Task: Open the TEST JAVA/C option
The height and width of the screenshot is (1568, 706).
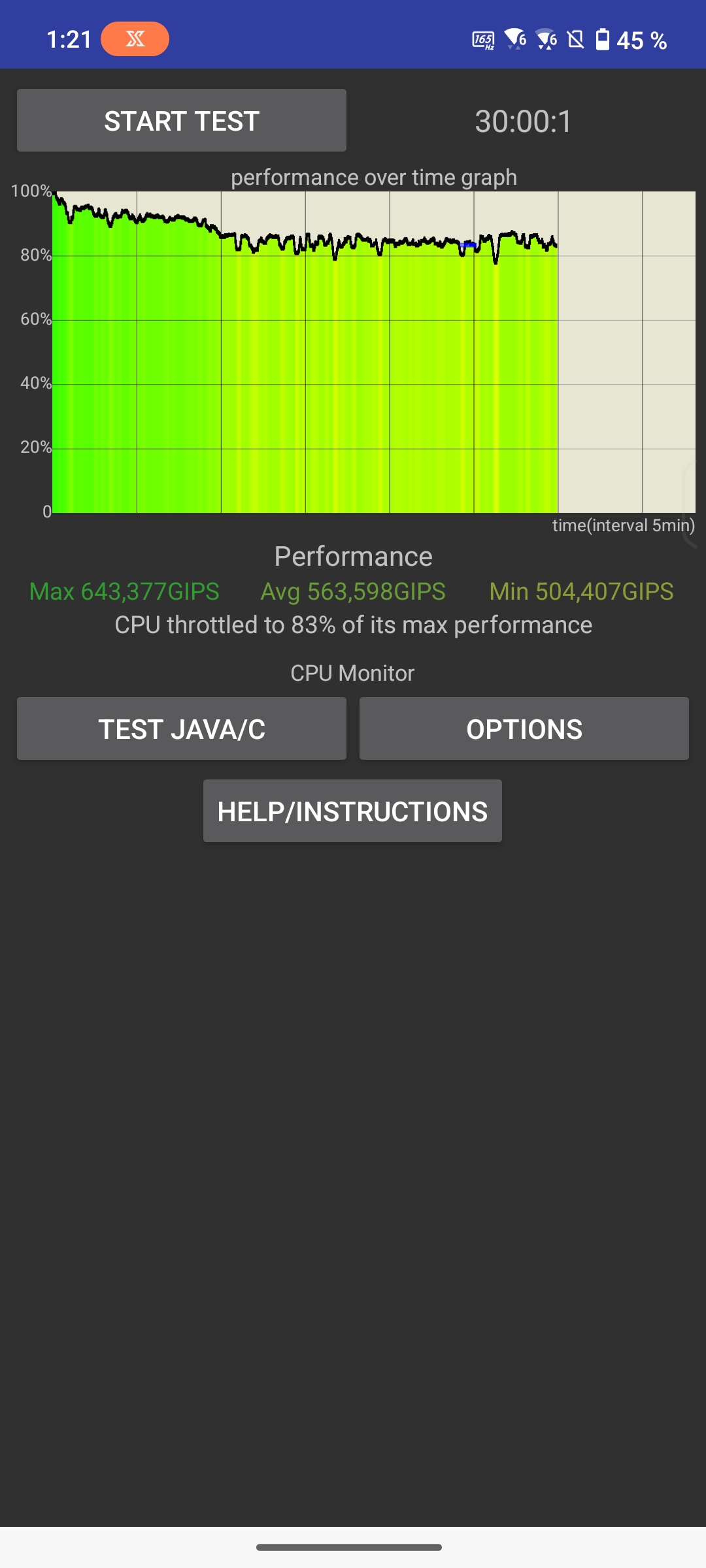Action: pyautogui.click(x=182, y=728)
